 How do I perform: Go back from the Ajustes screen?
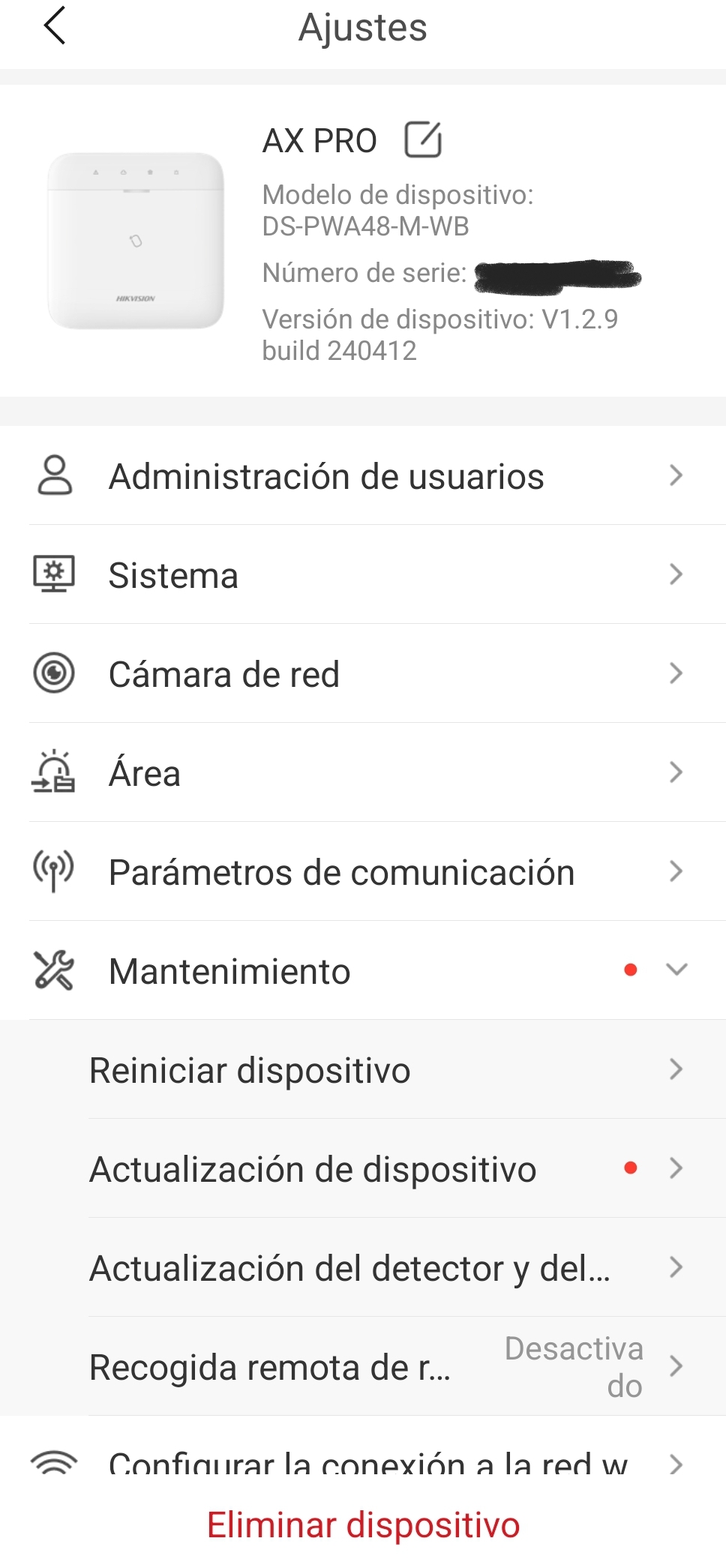pos(55,27)
